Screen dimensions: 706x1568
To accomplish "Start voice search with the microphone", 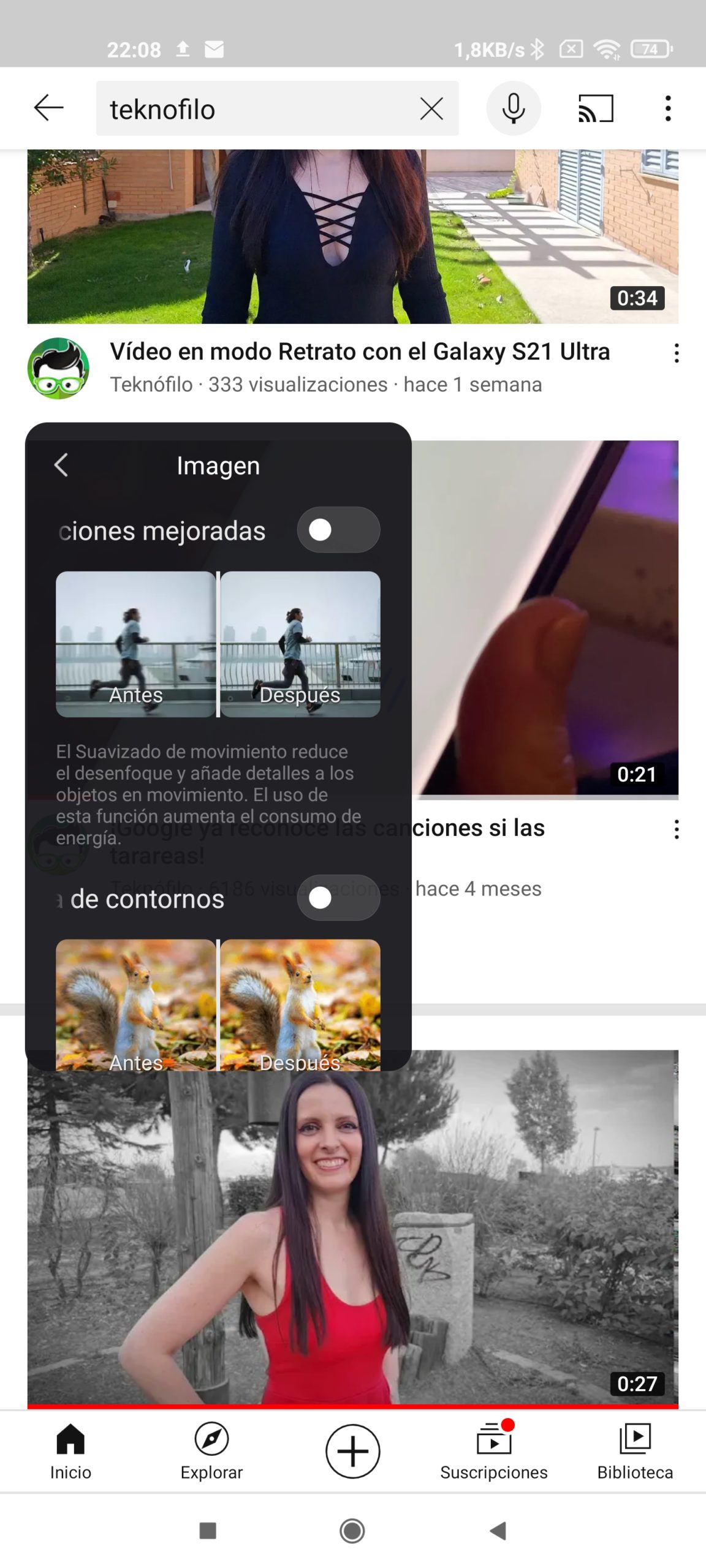I will point(514,108).
